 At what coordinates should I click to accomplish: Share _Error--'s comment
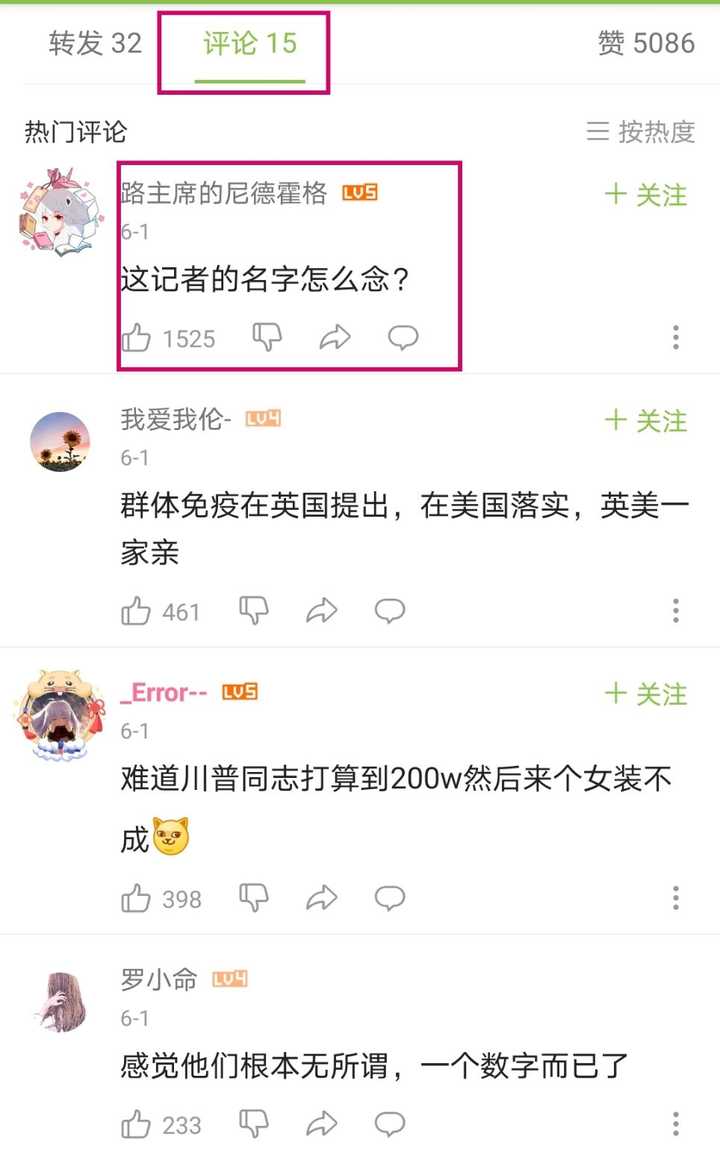(x=321, y=899)
